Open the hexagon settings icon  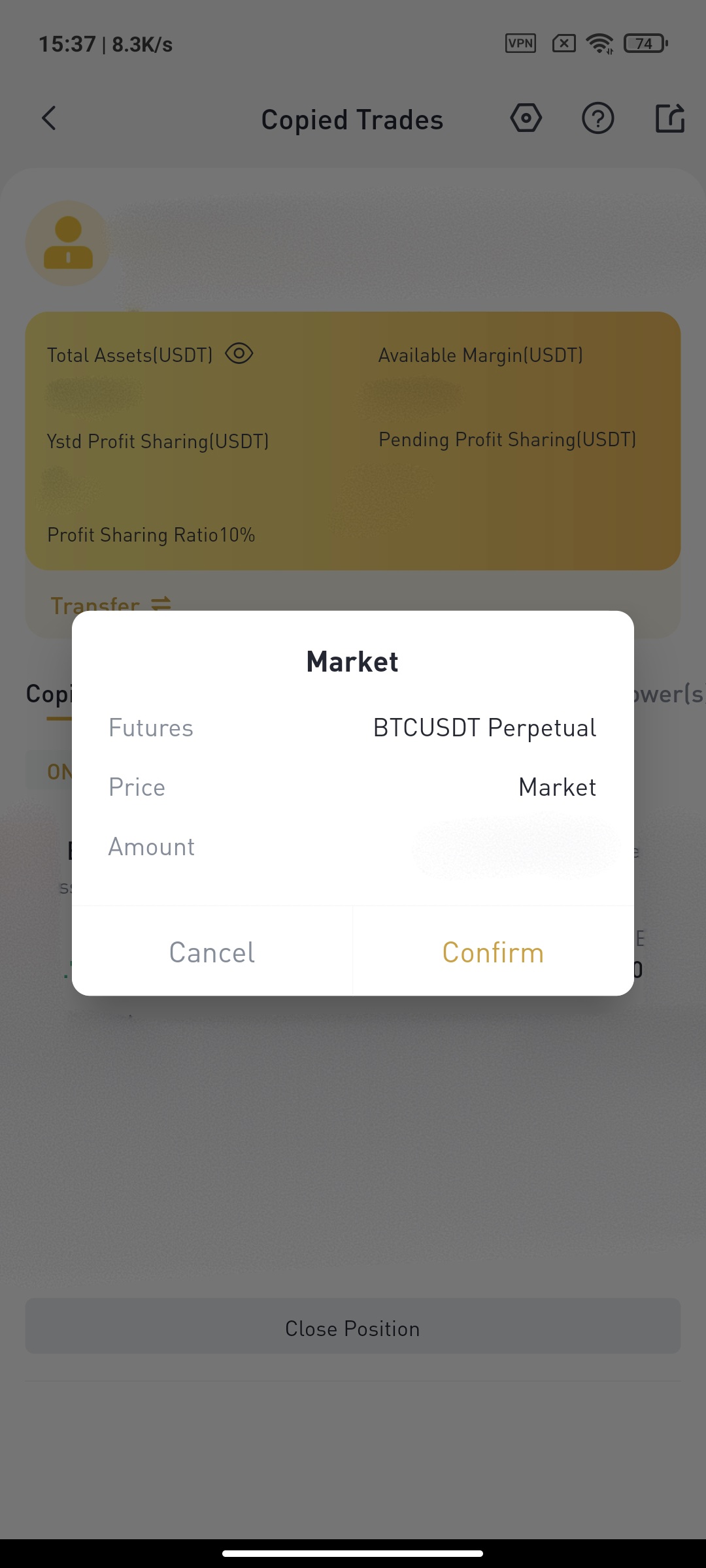coord(526,118)
